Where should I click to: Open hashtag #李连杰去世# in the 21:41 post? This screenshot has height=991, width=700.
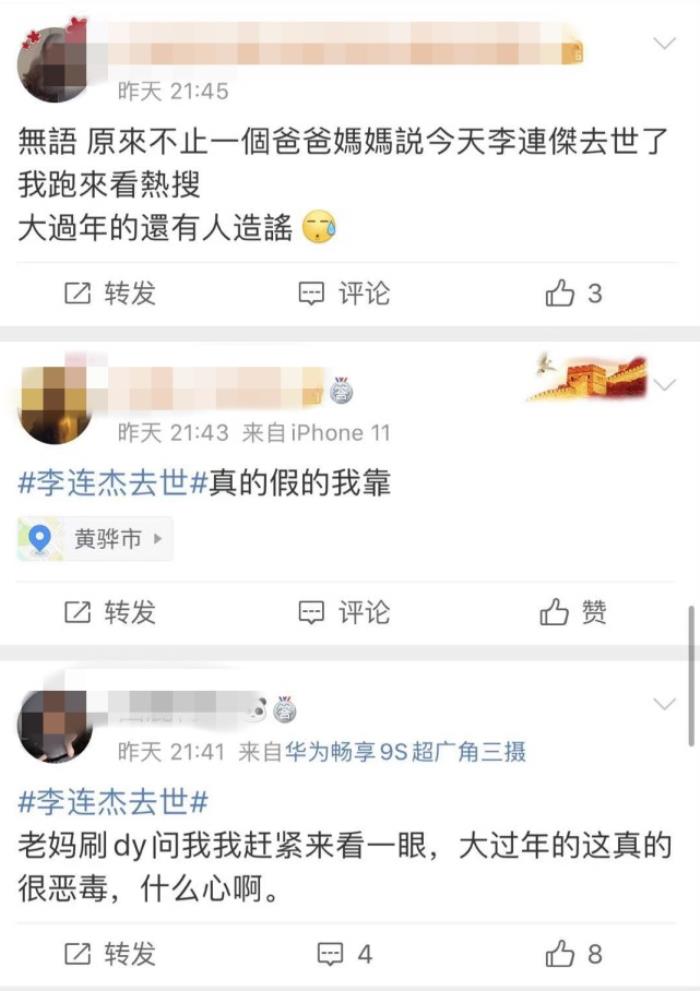(x=113, y=801)
